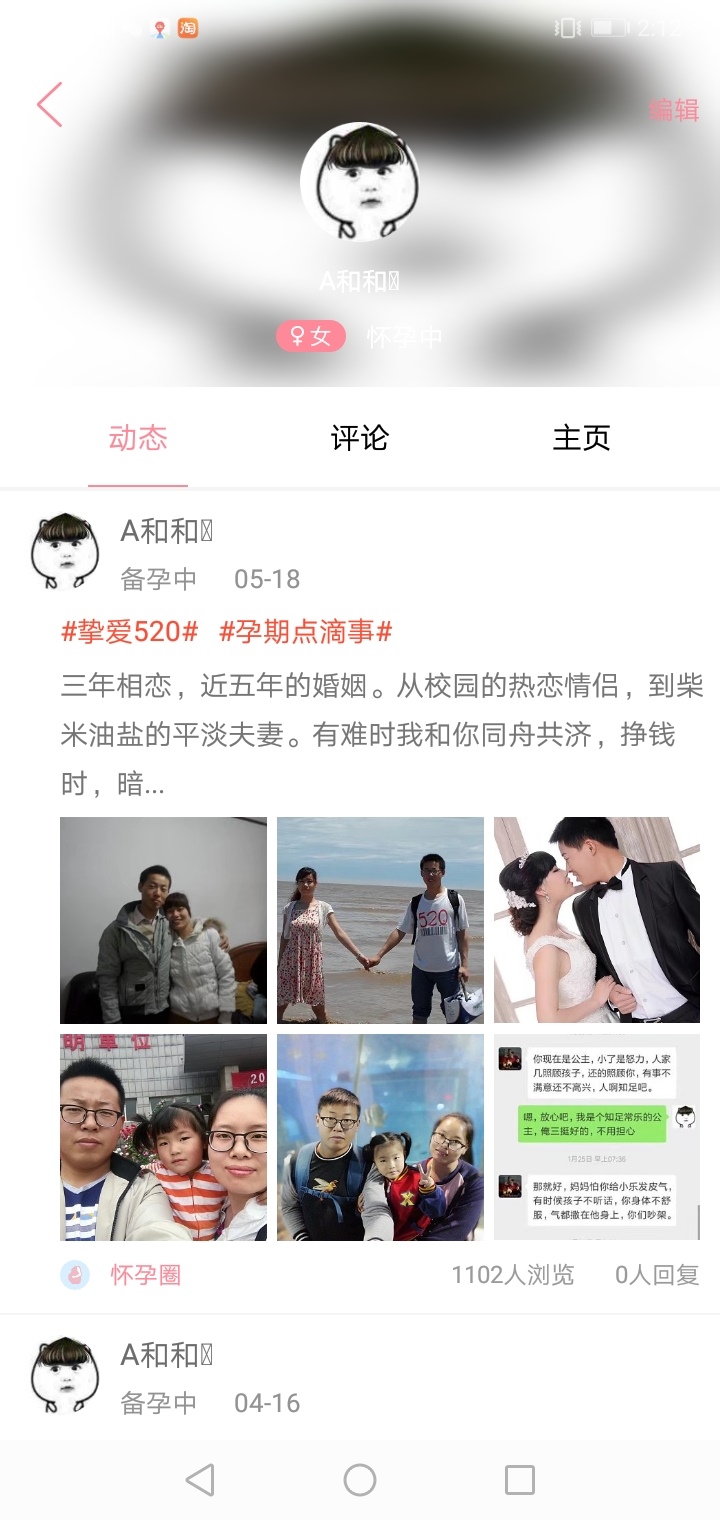Screen dimensions: 720x1520
Task: View the beach hand-holding photo
Action: coord(380,920)
